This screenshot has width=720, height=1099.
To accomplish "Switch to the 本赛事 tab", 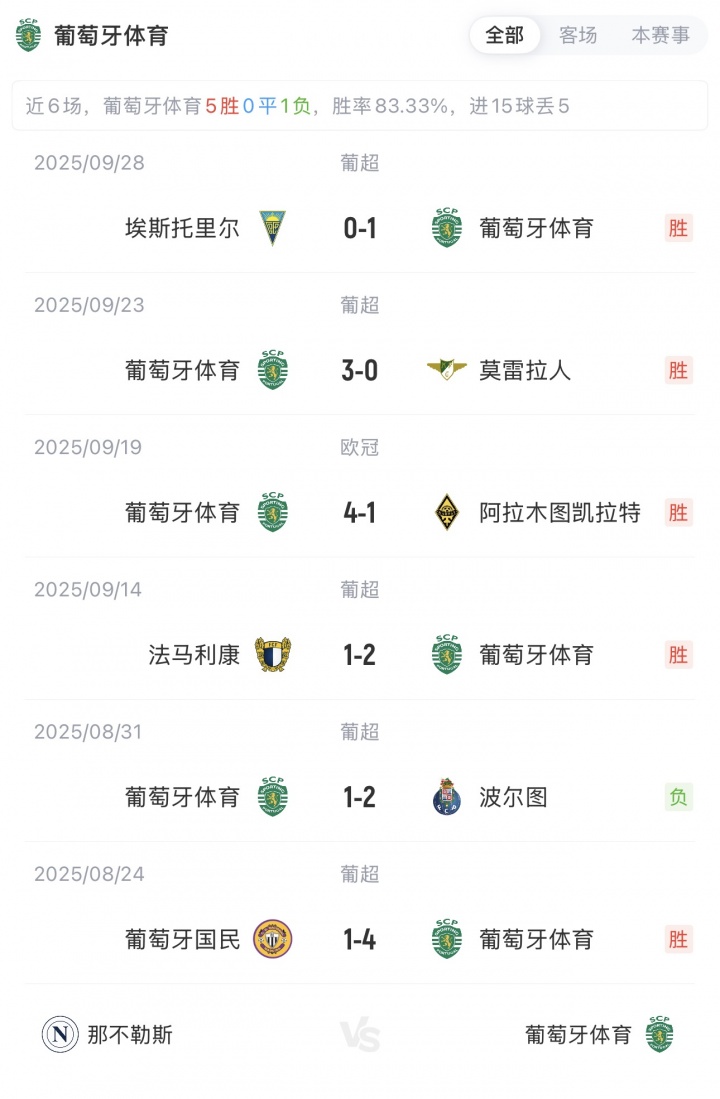I will 660,36.
